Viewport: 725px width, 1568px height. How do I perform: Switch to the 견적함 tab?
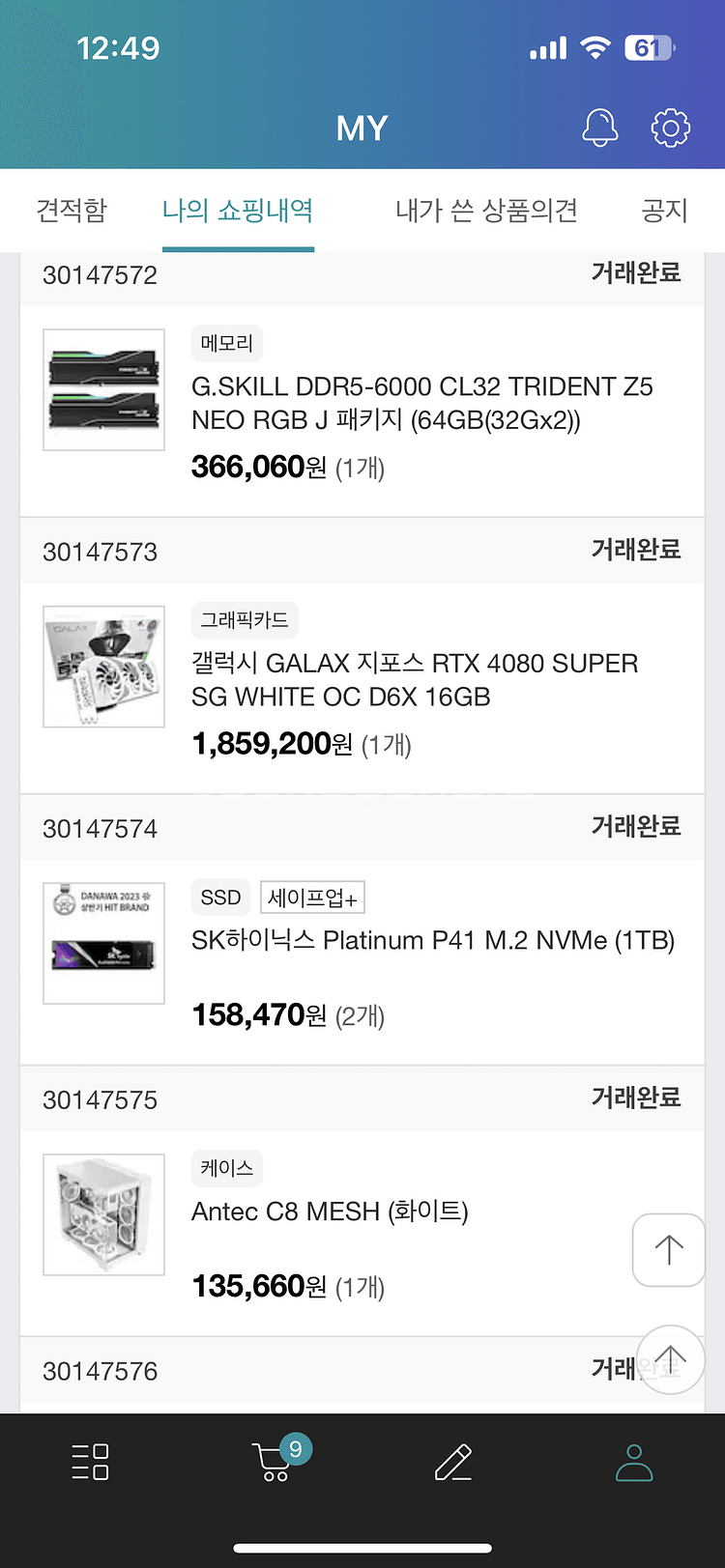(72, 211)
